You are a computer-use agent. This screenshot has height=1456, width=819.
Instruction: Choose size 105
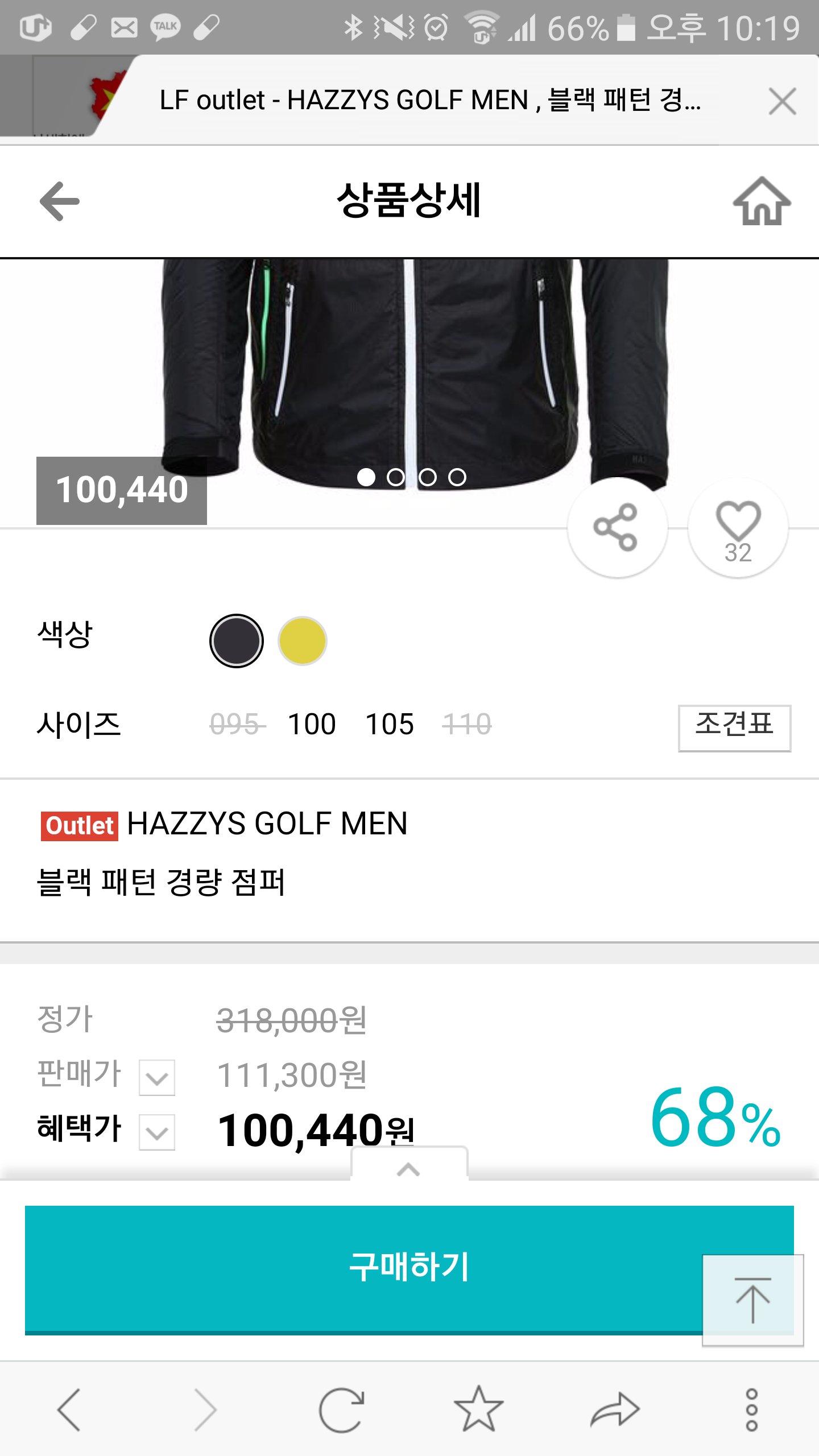point(390,725)
